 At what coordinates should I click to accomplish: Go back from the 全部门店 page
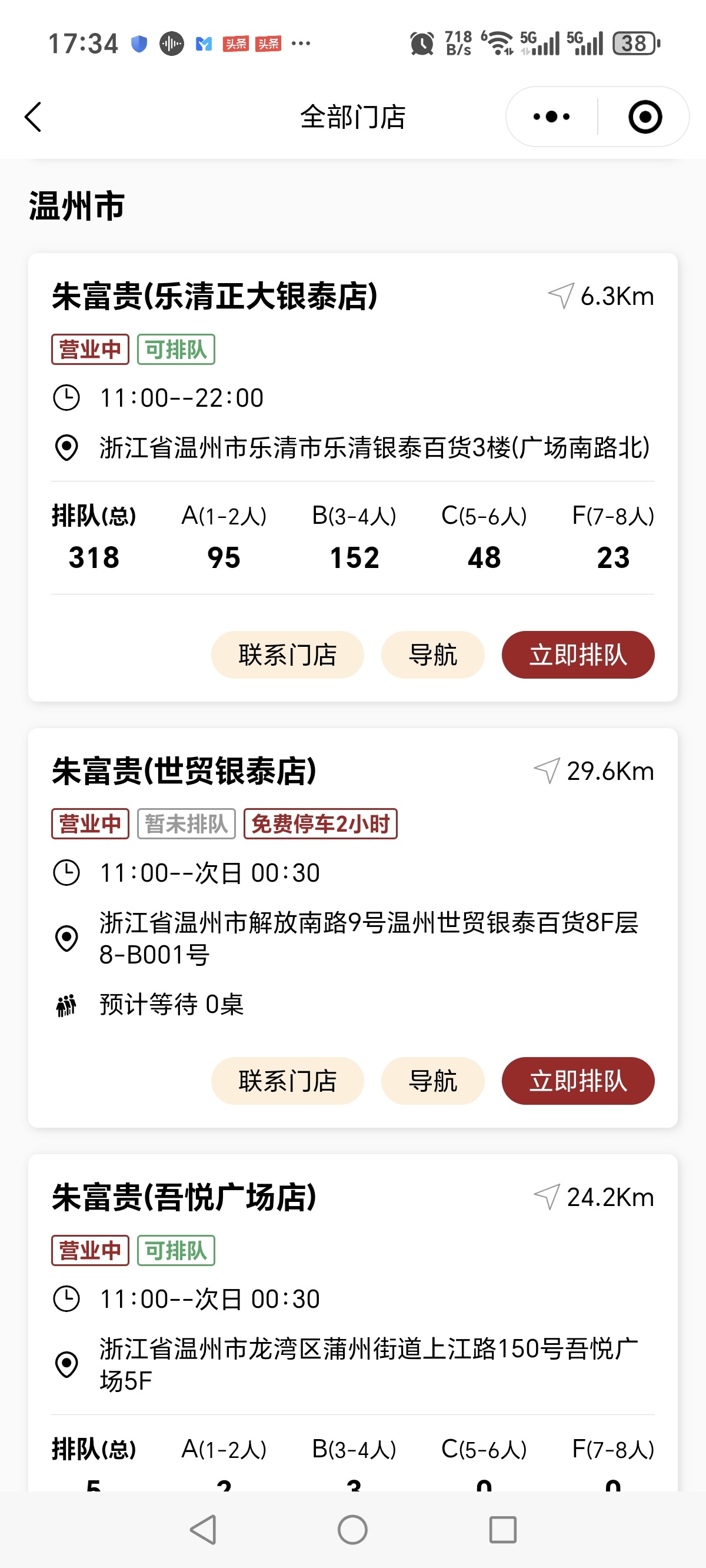coord(34,117)
